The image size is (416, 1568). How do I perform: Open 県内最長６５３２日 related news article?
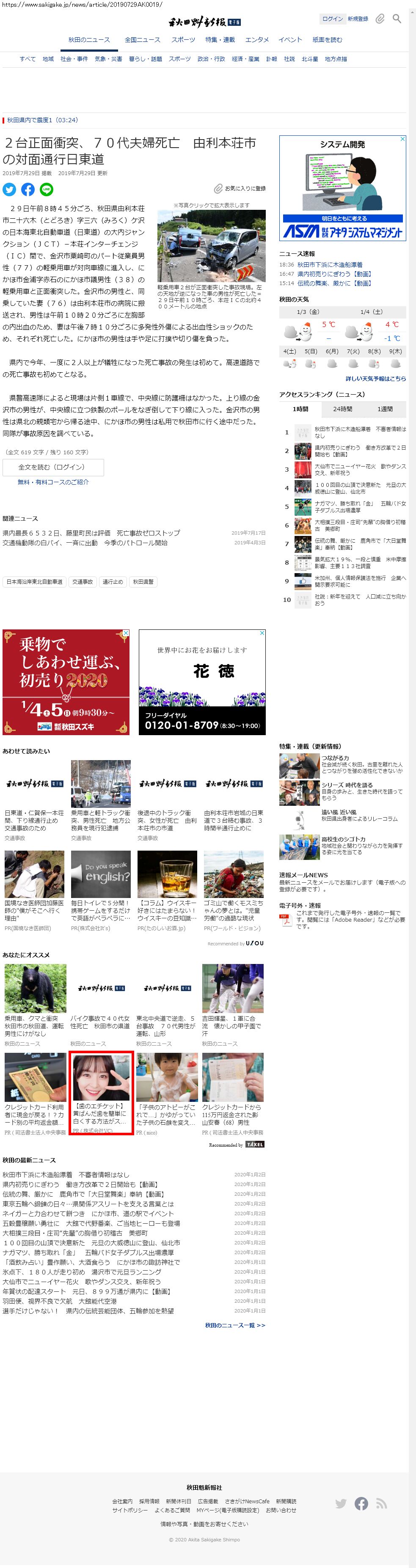coord(91,533)
